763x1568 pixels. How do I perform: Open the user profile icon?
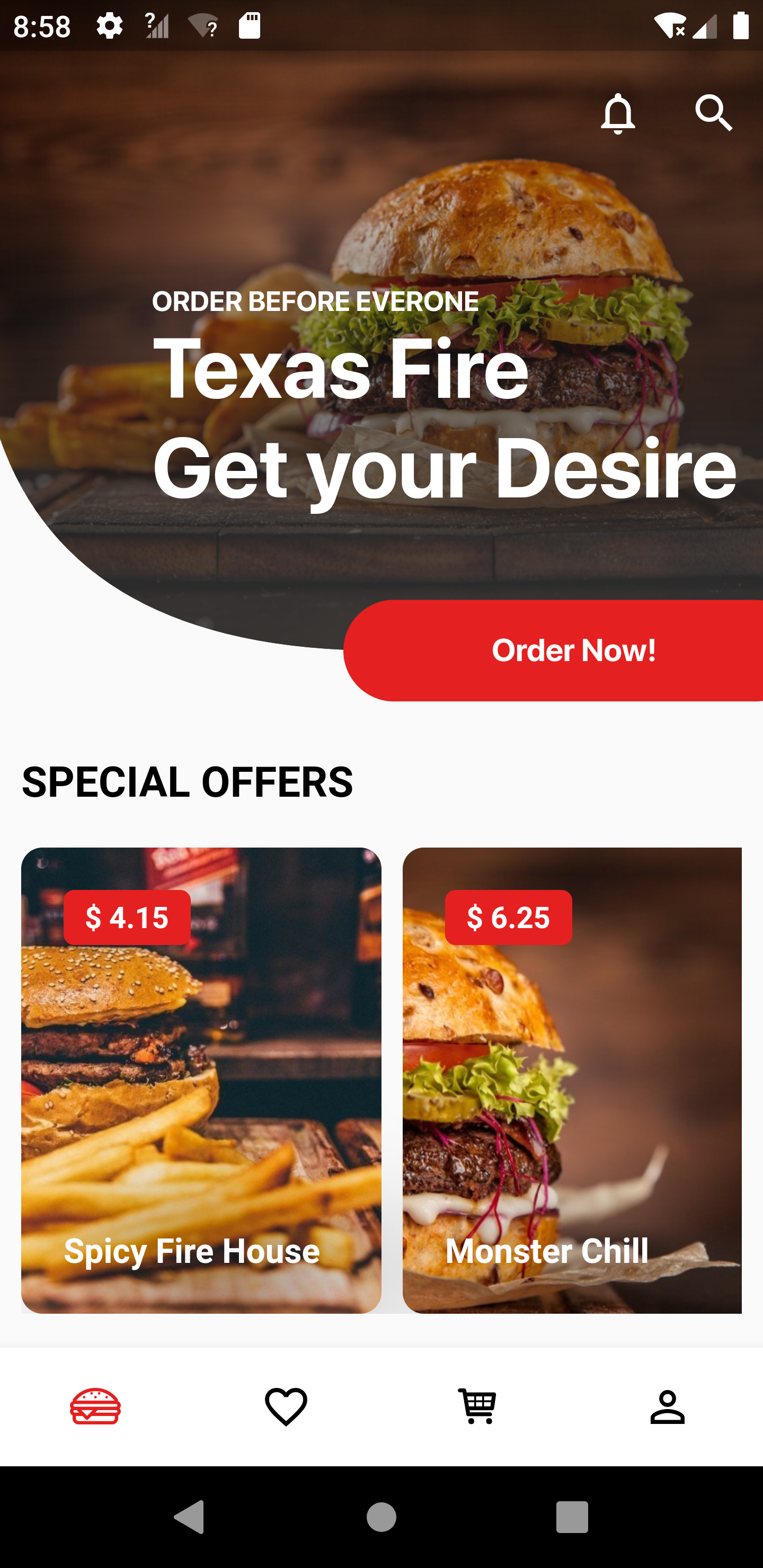coord(668,1406)
